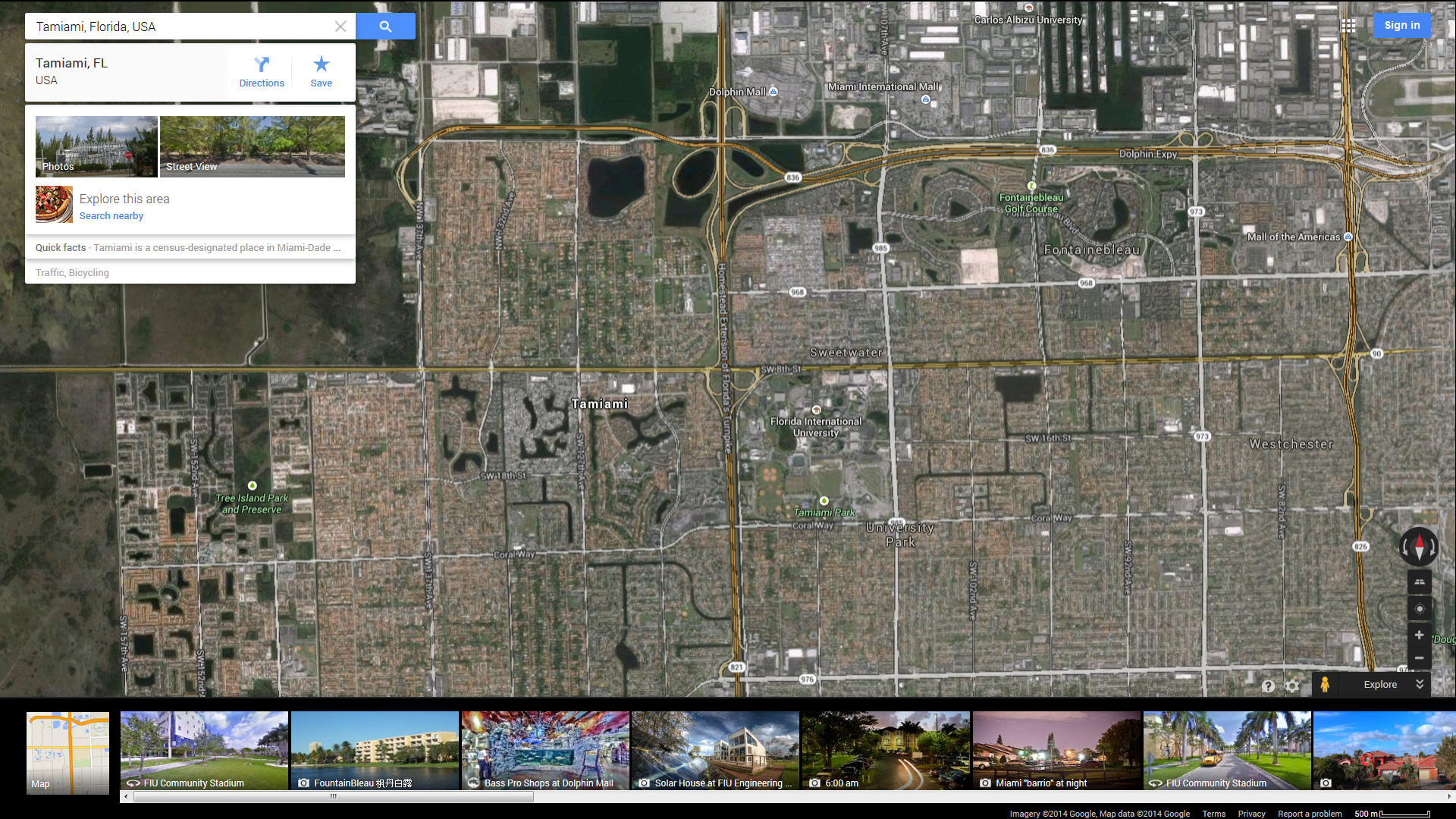View Bass Pro Shops at Dolphin Mall photo
This screenshot has width=1456, height=819.
pyautogui.click(x=545, y=751)
